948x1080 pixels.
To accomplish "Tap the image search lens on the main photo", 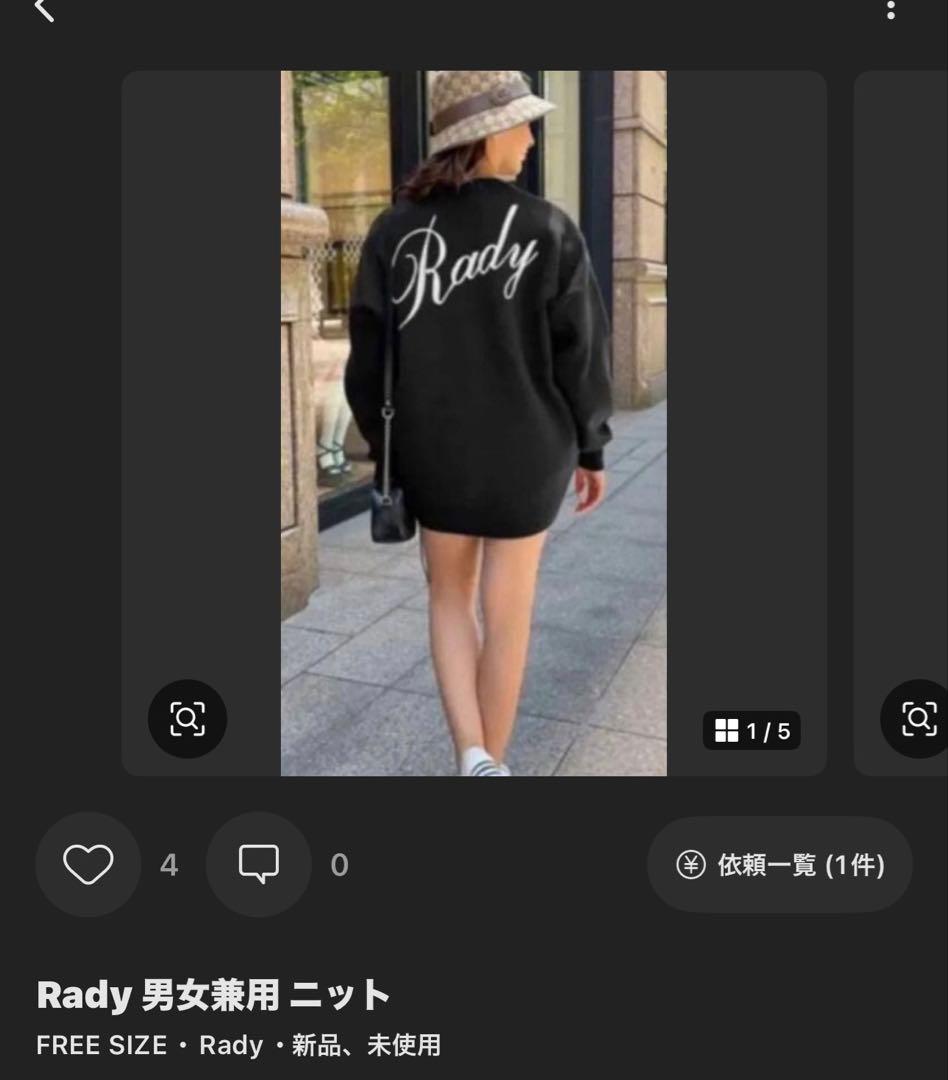I will 187,719.
